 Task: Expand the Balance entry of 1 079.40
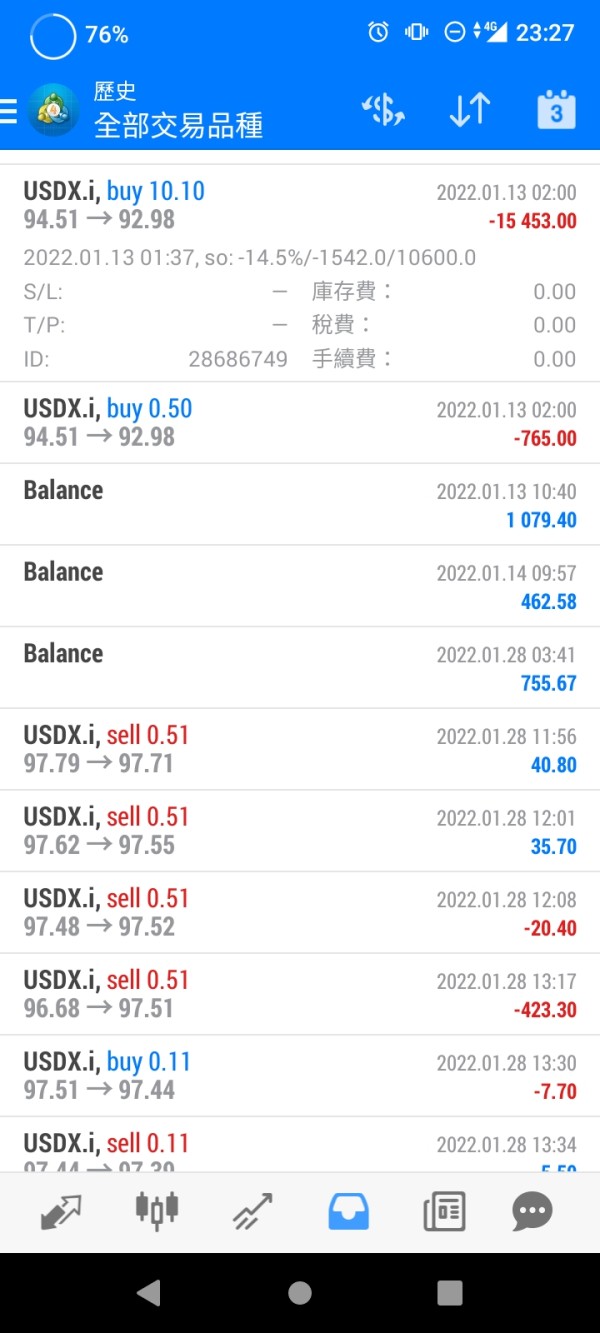tap(300, 504)
